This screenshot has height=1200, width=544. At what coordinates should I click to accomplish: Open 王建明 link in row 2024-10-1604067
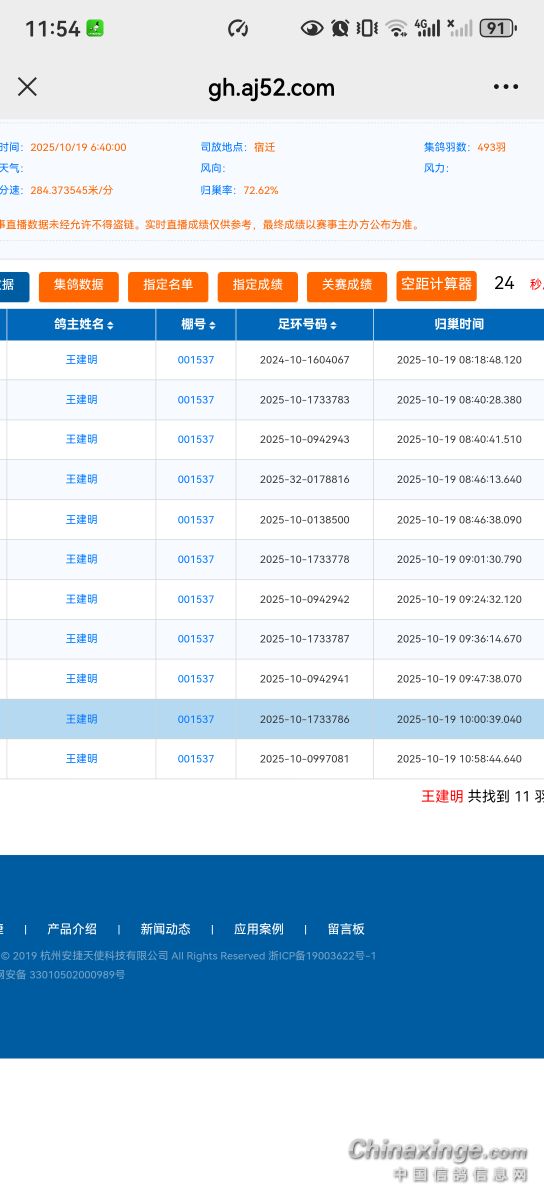(x=82, y=360)
